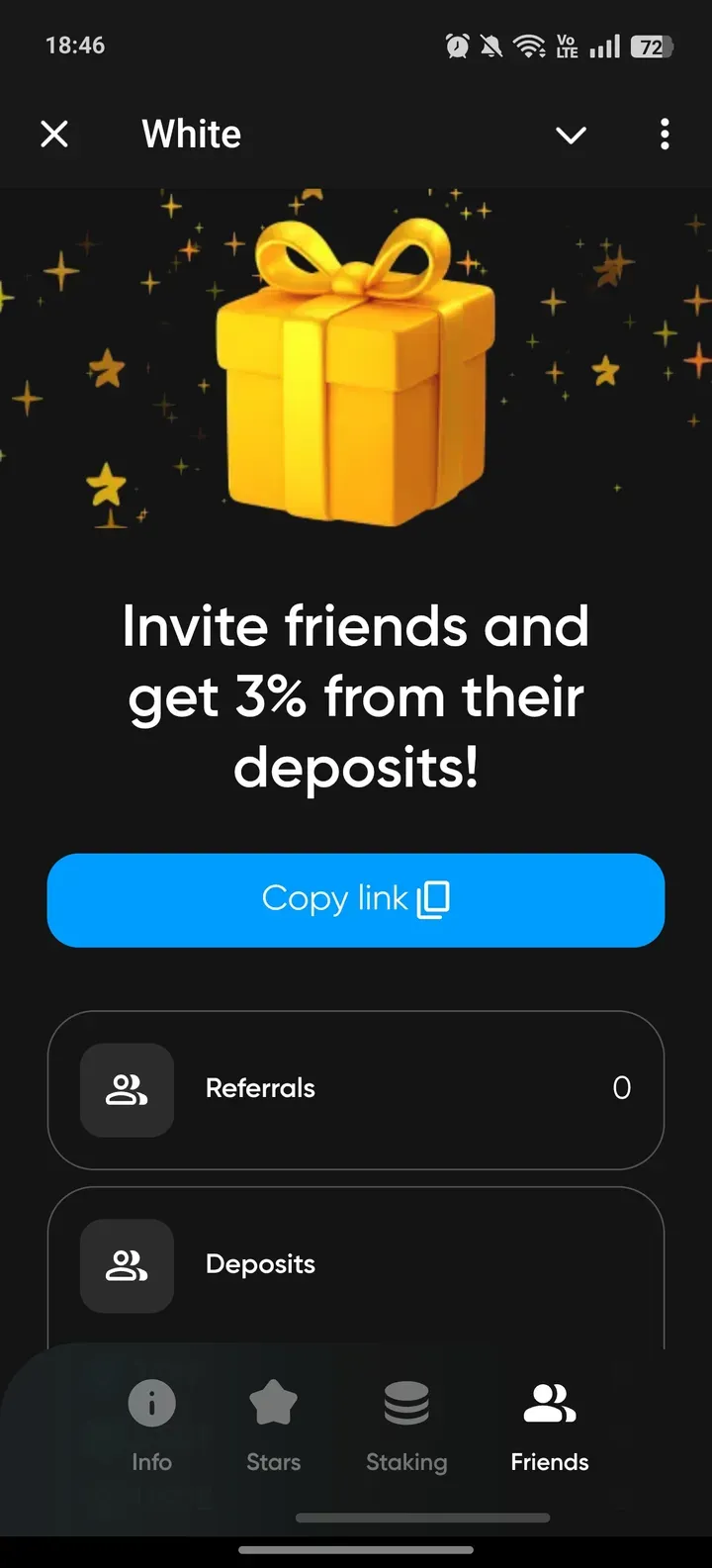
Task: Collapse the app with the down chevron
Action: click(x=571, y=135)
